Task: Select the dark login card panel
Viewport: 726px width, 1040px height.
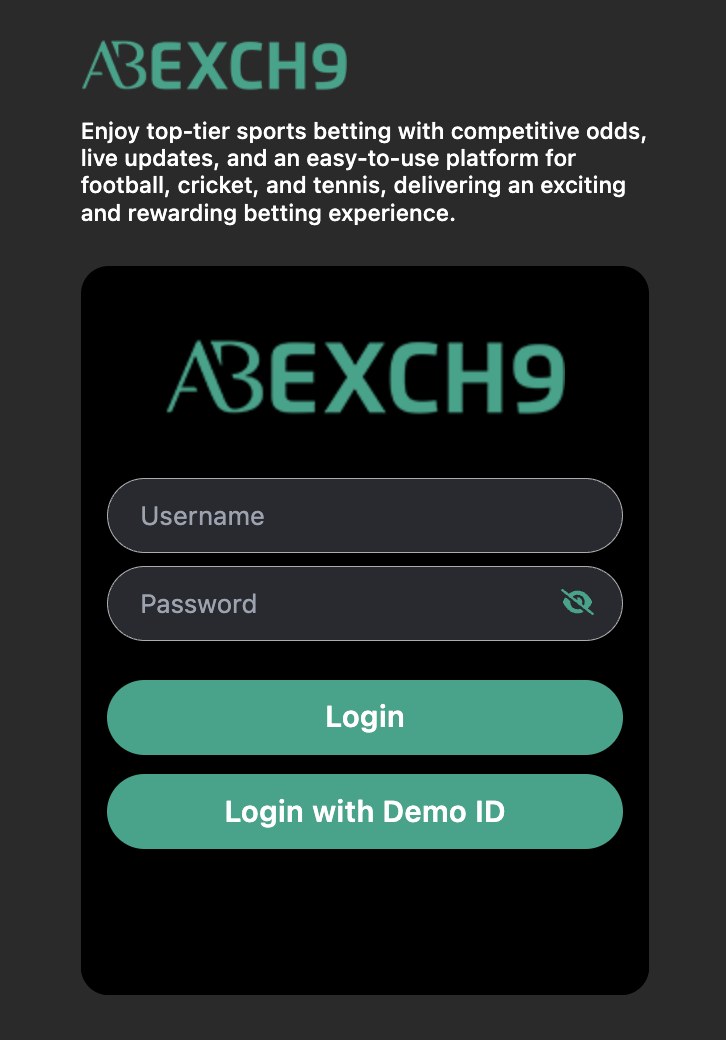Action: point(365,930)
